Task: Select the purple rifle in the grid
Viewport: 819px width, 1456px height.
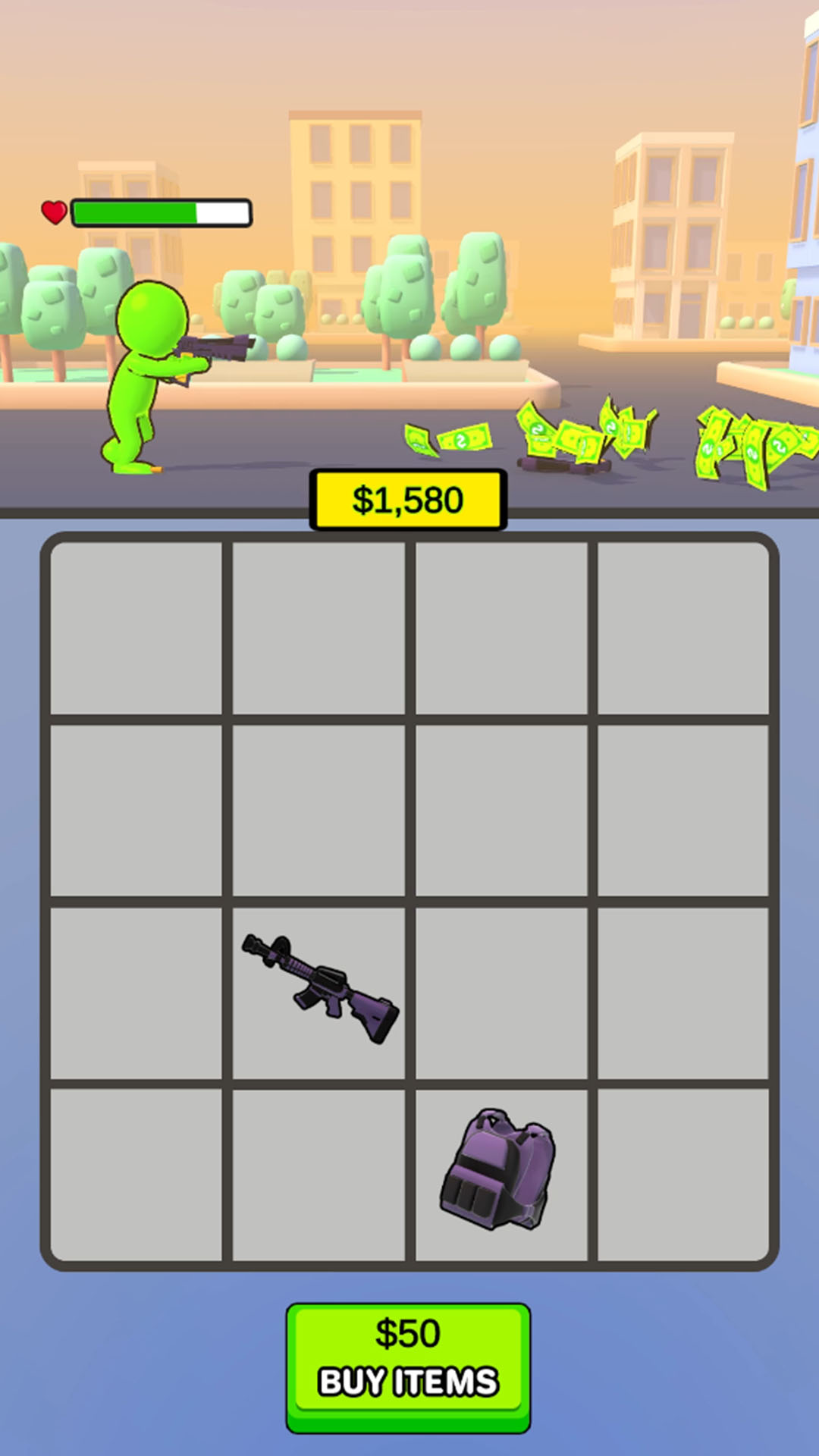Action: coord(321,990)
